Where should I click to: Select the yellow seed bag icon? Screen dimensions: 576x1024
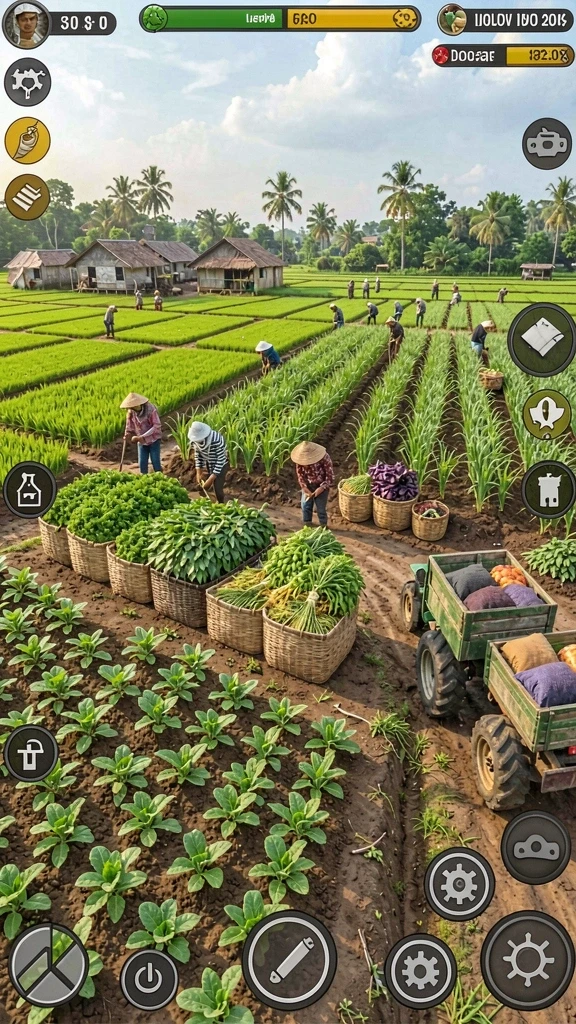[27, 140]
